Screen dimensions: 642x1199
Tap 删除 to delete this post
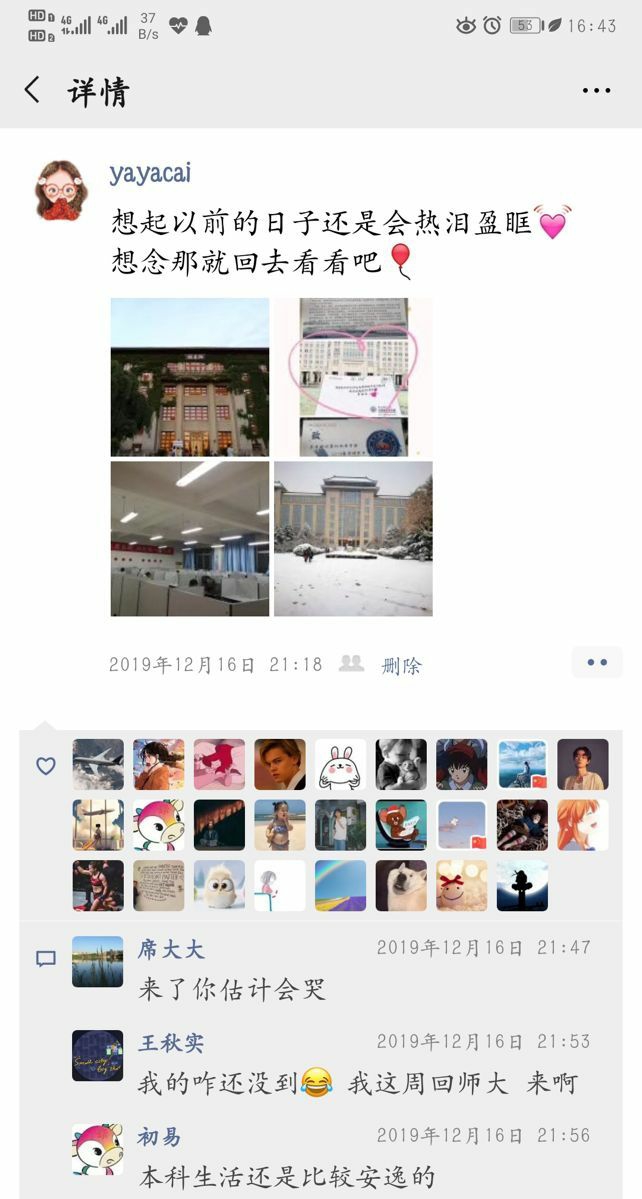(401, 665)
